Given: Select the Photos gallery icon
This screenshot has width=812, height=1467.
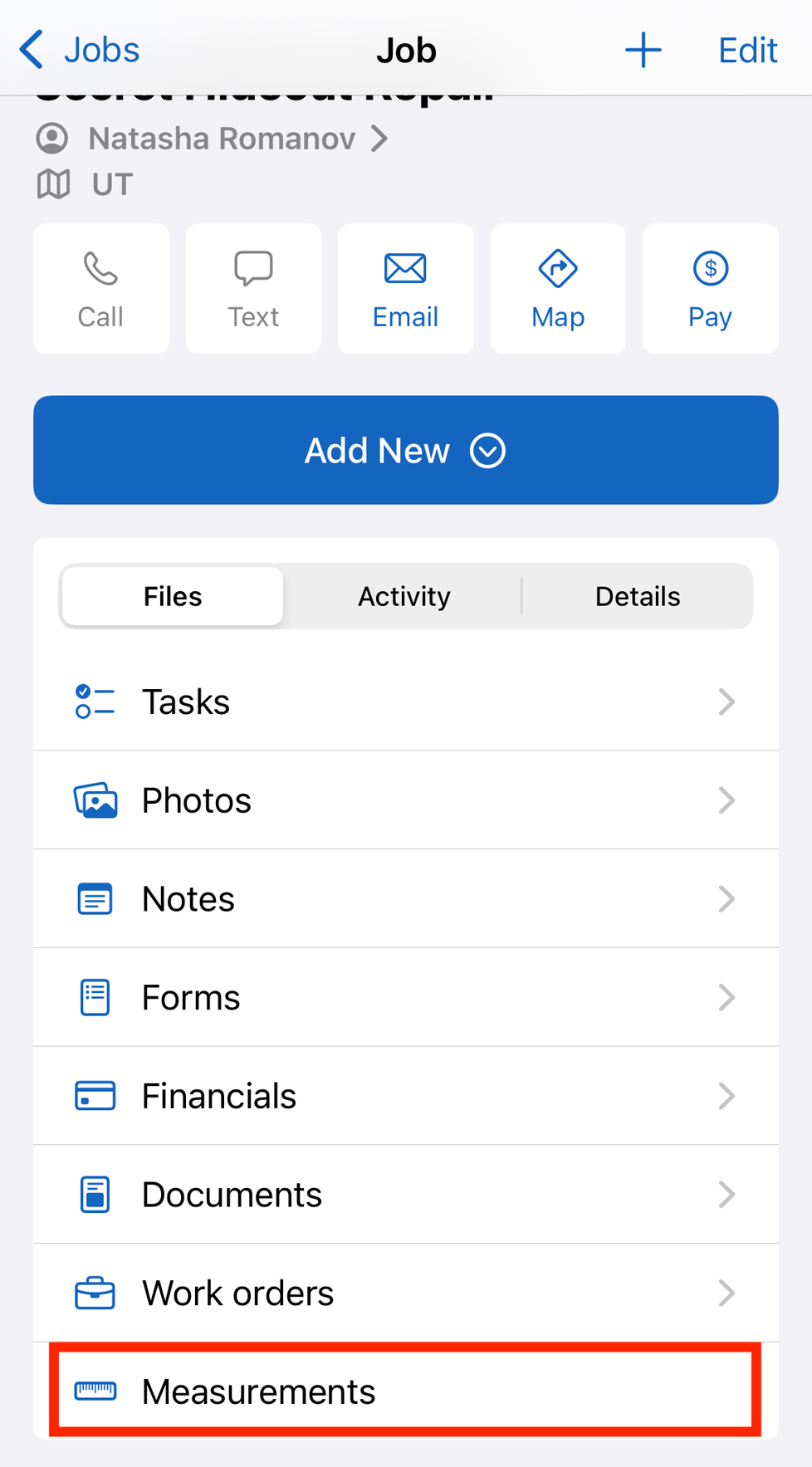Looking at the screenshot, I should [x=95, y=800].
